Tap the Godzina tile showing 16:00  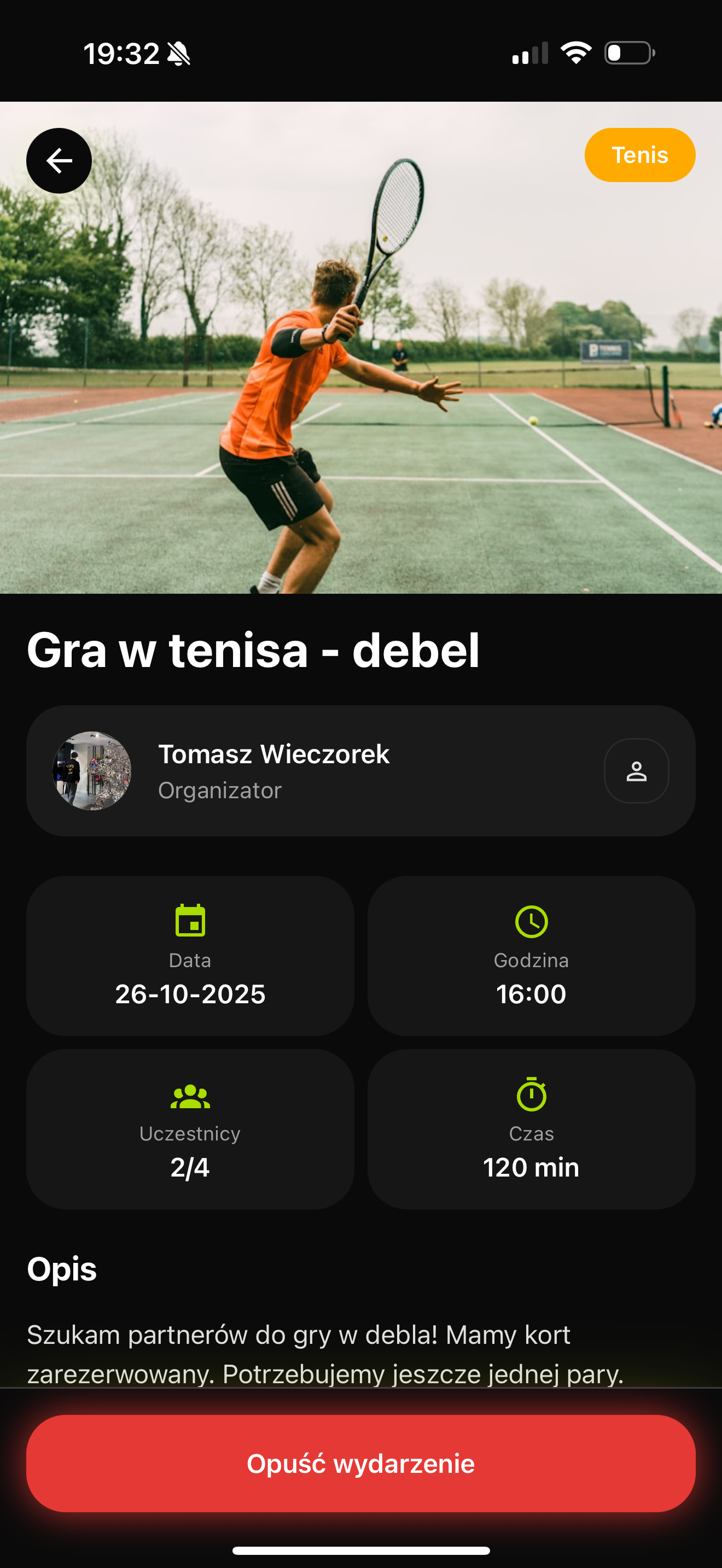coord(532,956)
